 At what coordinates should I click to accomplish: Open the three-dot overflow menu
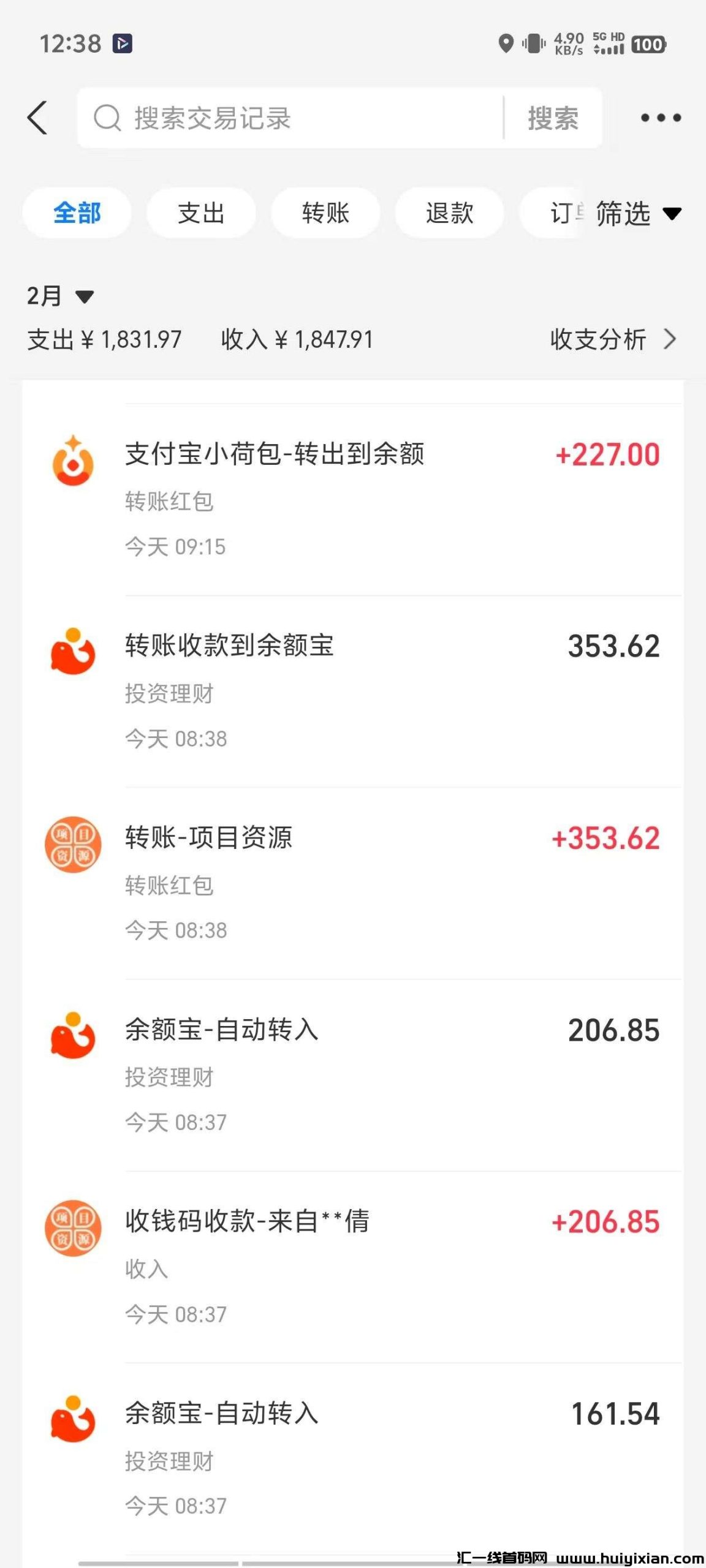click(x=661, y=118)
